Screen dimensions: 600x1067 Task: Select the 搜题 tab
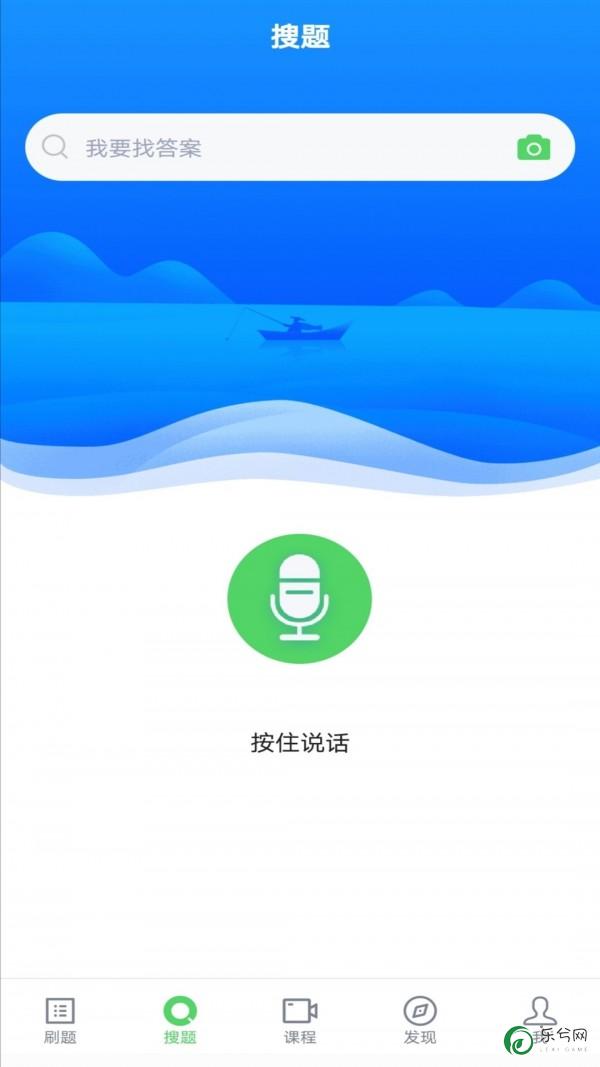click(x=180, y=1020)
